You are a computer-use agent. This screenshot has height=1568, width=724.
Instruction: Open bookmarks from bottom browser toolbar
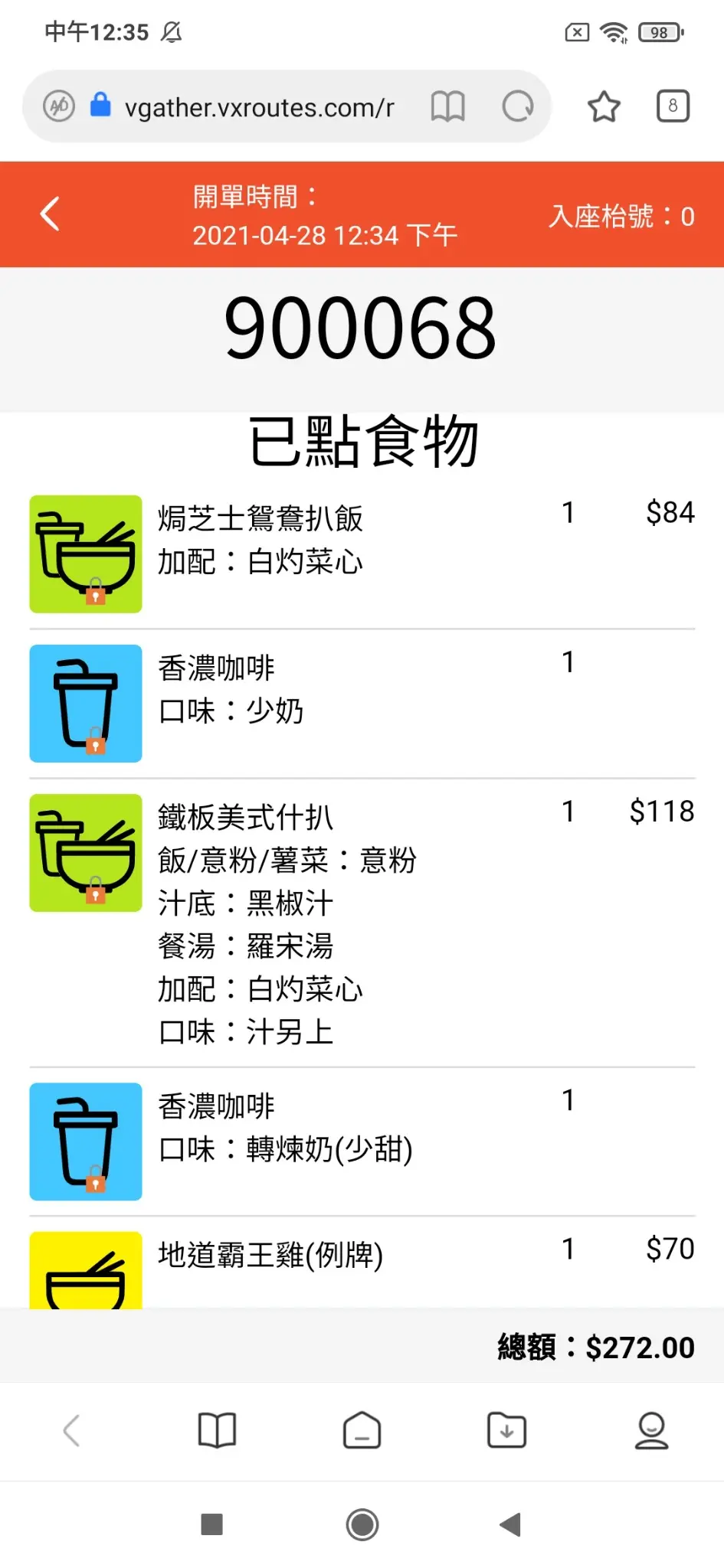(217, 1430)
